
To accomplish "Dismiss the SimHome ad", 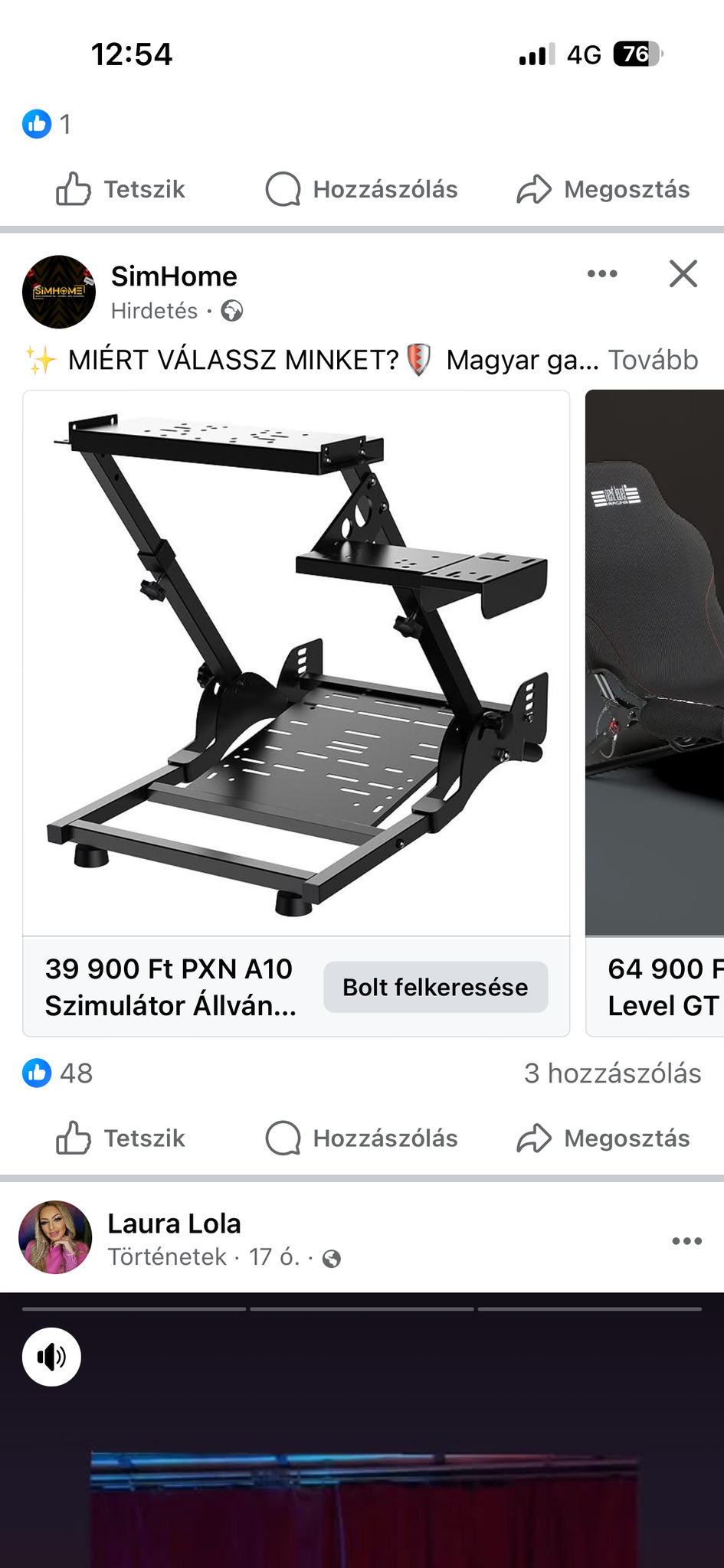I will point(683,274).
